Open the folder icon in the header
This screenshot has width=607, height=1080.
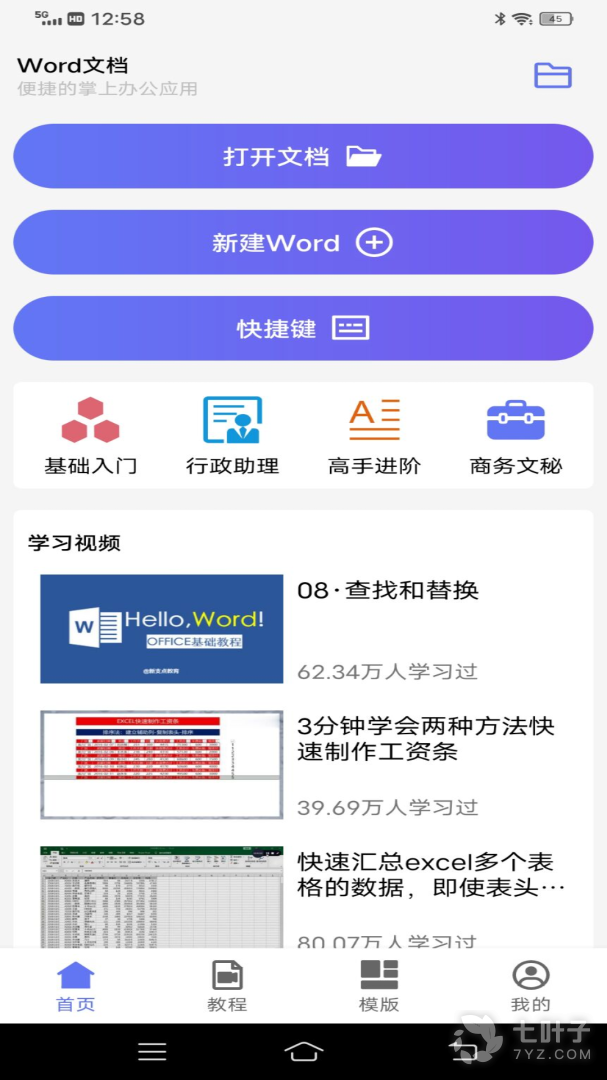coord(552,75)
